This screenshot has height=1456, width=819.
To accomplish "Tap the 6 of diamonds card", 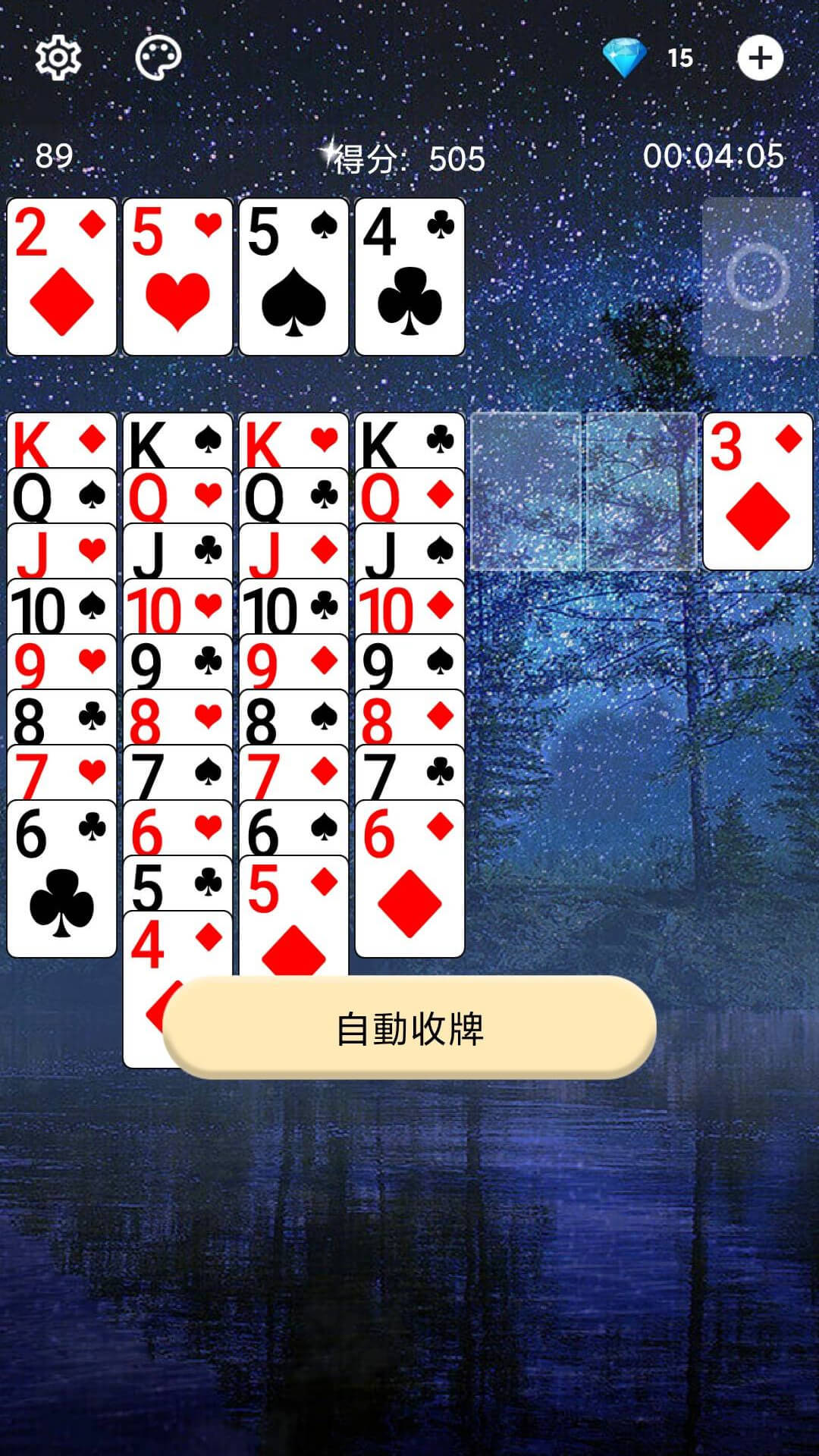I will tap(409, 879).
